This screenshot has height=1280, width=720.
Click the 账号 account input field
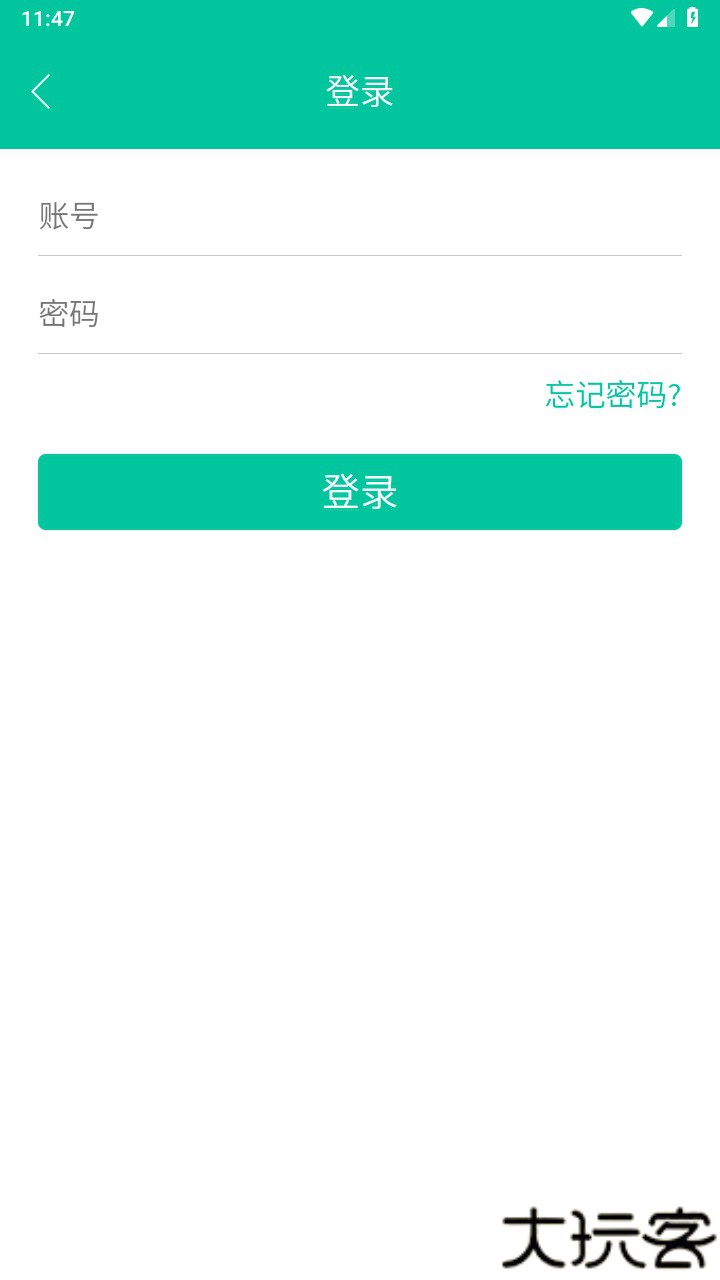360,216
